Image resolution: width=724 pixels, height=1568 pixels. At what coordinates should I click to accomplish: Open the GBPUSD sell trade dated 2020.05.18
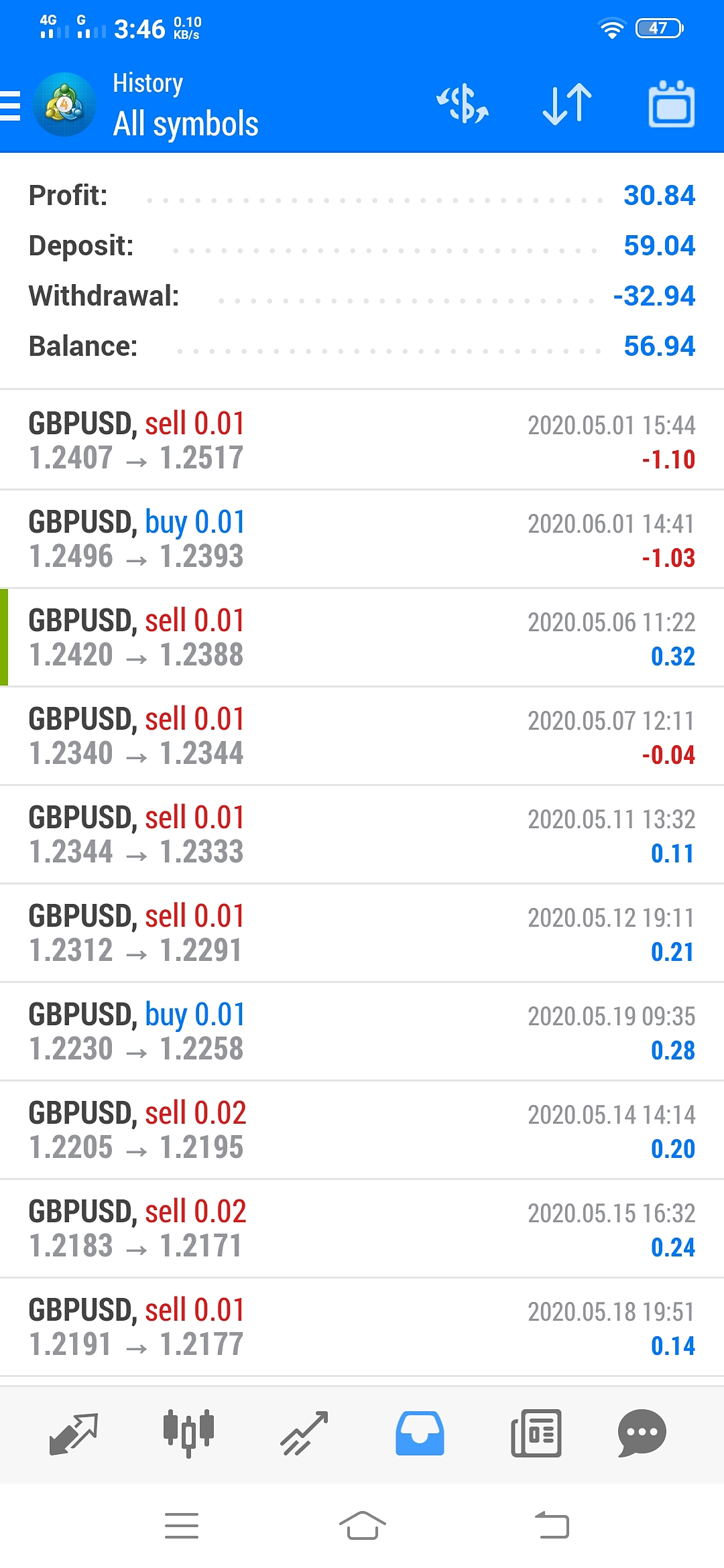point(362,1327)
